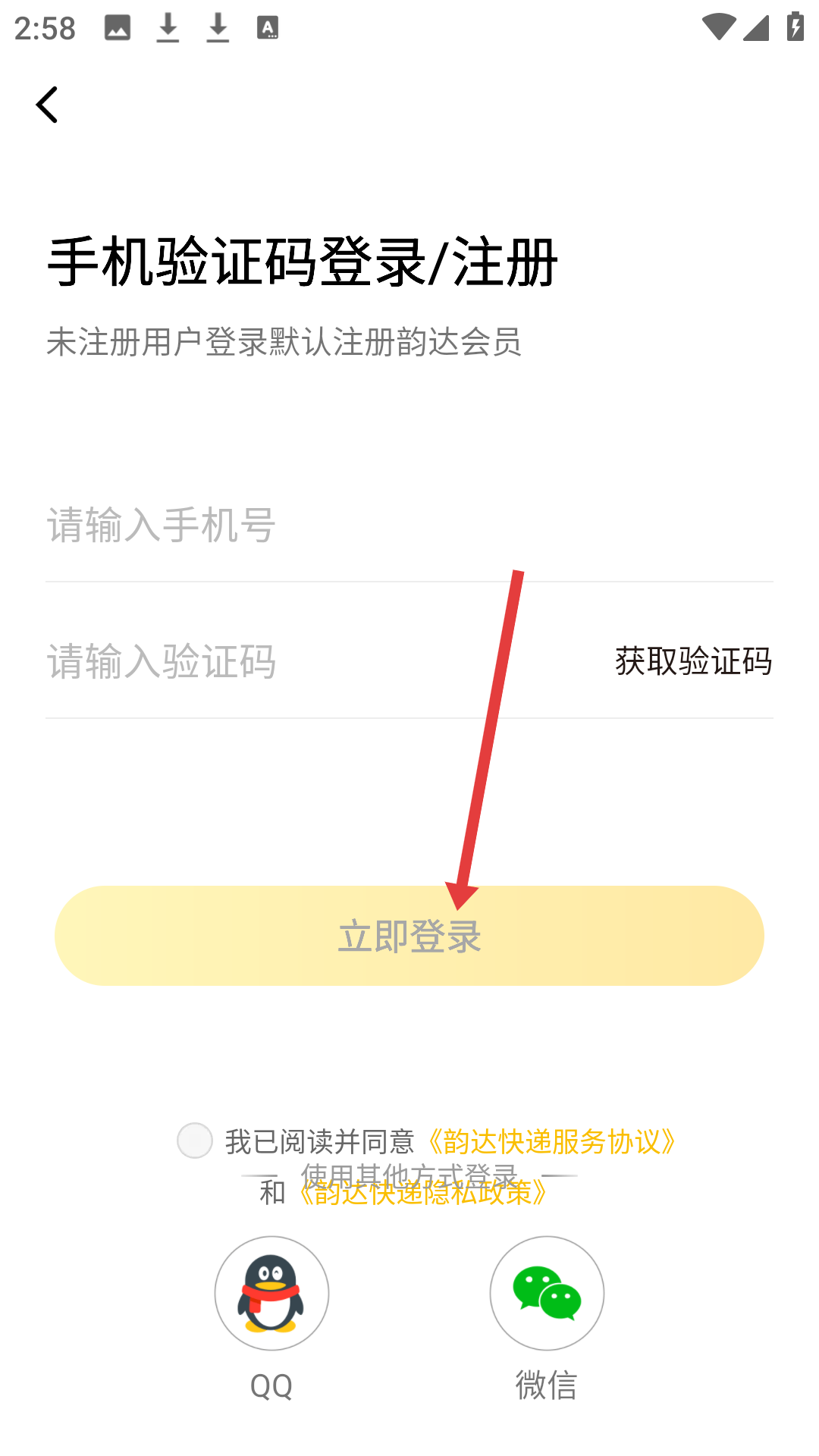Log in with QQ

click(271, 1294)
